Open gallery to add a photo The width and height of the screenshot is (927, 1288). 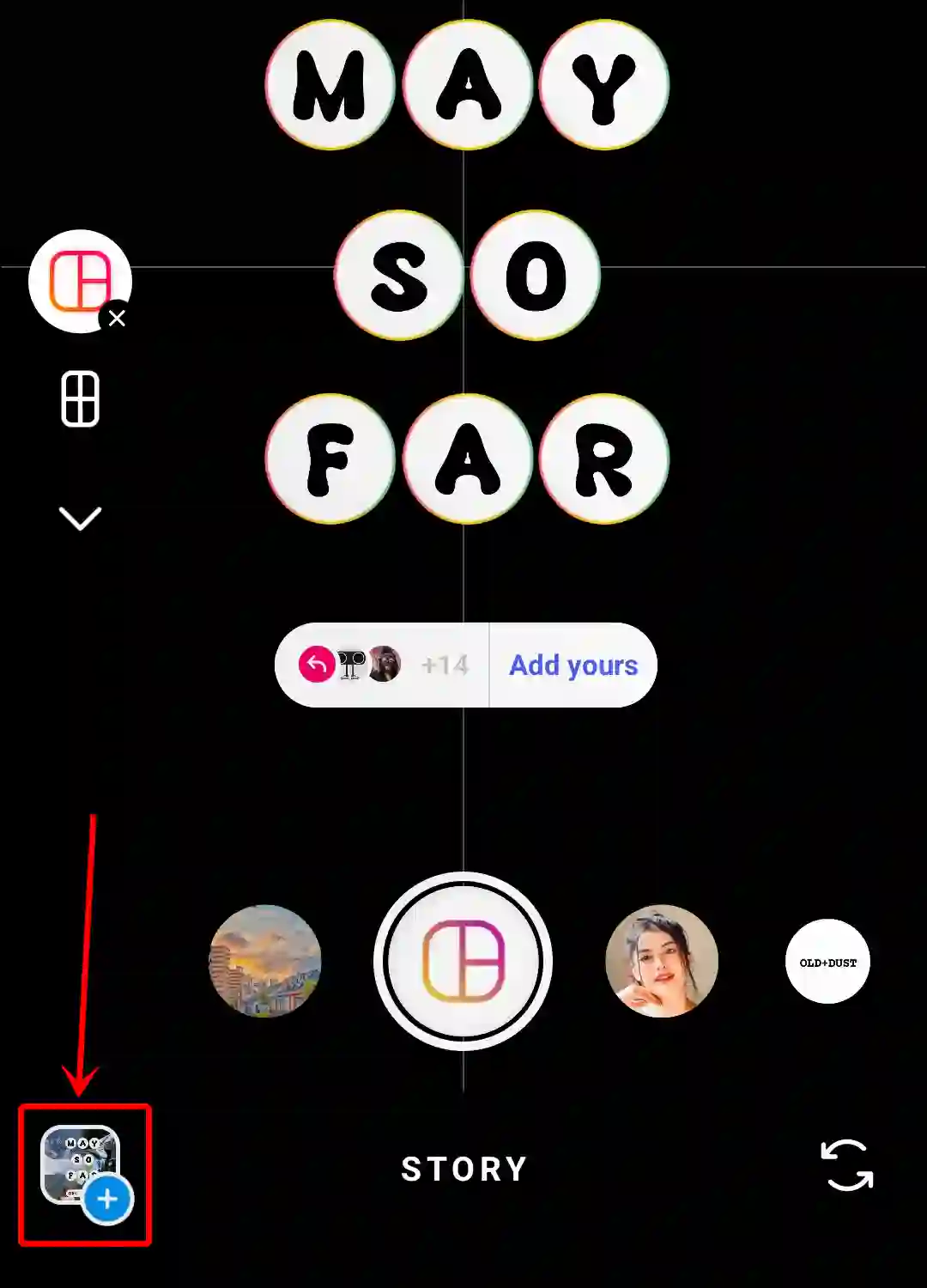click(84, 1172)
